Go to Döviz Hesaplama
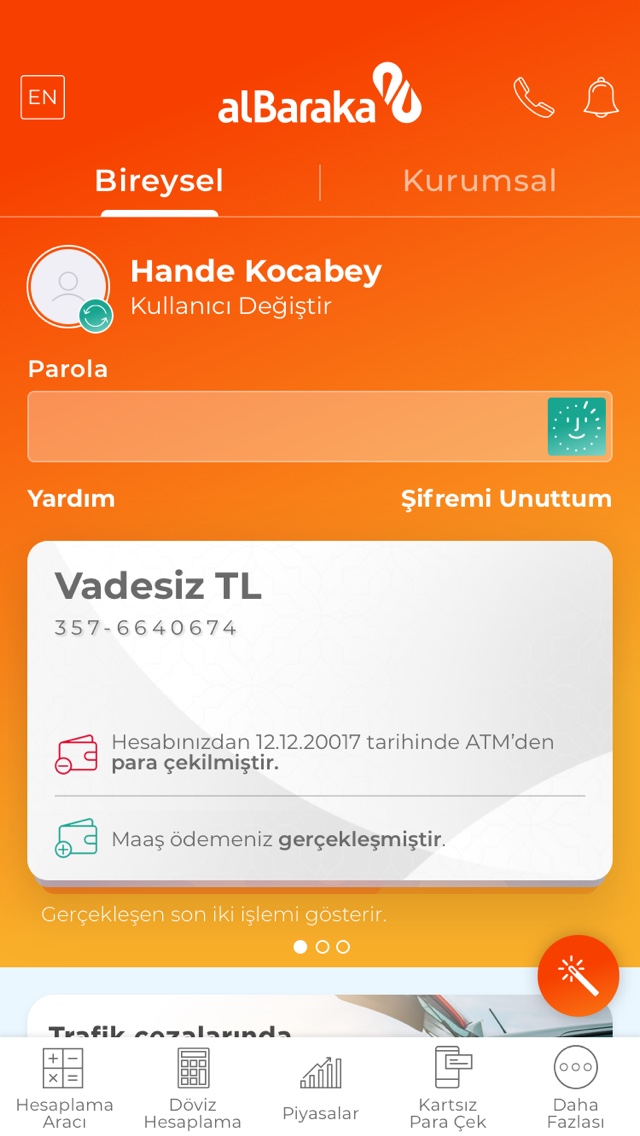Image resolution: width=640 pixels, height=1136 pixels. [x=193, y=1088]
